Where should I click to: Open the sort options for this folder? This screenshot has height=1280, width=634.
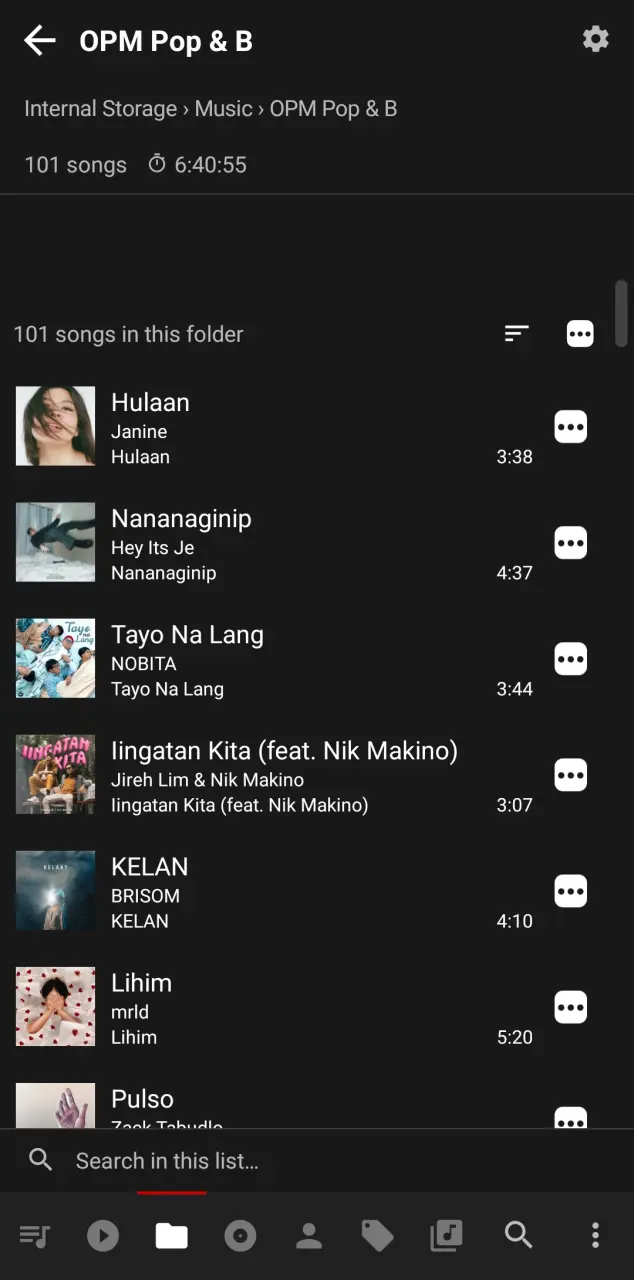(516, 334)
